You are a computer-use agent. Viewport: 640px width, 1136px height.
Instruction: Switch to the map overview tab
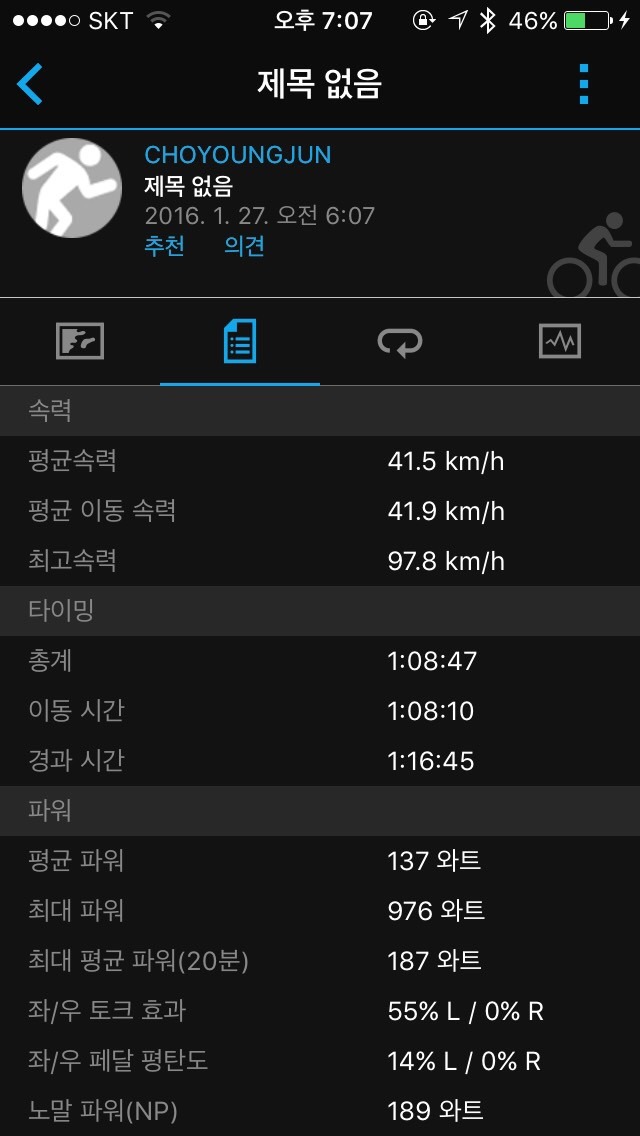click(80, 342)
